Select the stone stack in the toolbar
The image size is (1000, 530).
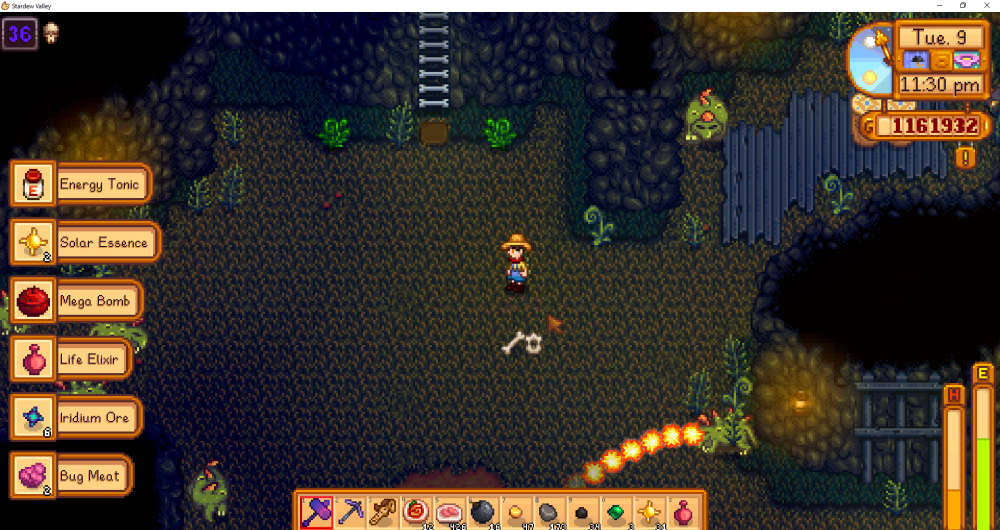tap(548, 511)
